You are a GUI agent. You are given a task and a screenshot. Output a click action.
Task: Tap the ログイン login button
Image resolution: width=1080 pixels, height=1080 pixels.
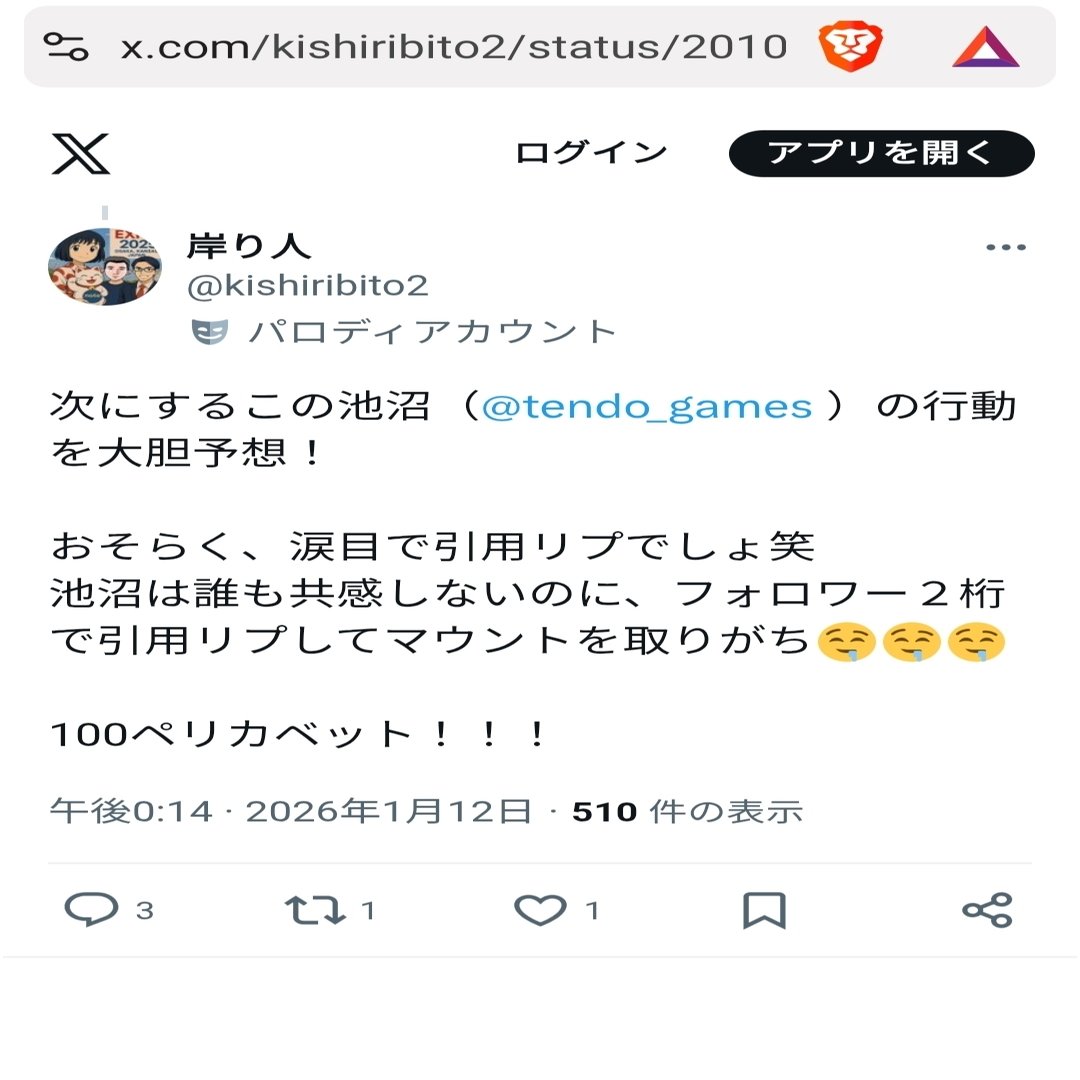tap(591, 153)
